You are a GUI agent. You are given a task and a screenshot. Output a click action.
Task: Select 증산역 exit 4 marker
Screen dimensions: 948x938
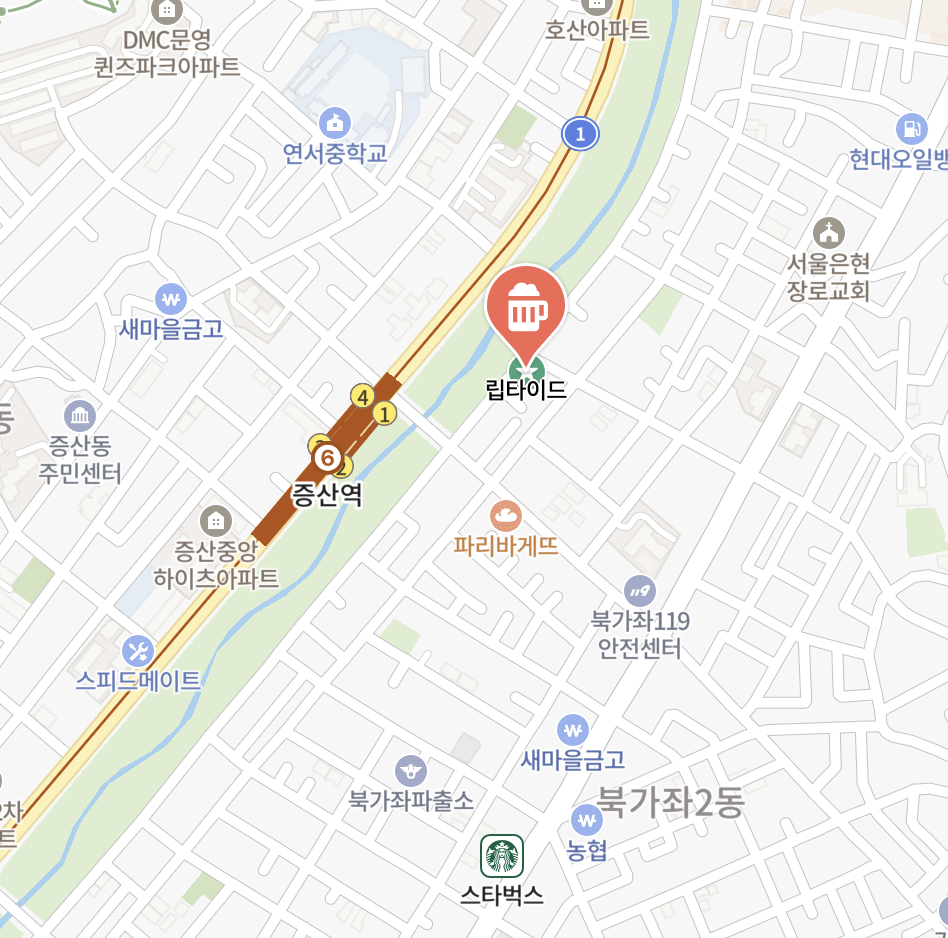362,396
